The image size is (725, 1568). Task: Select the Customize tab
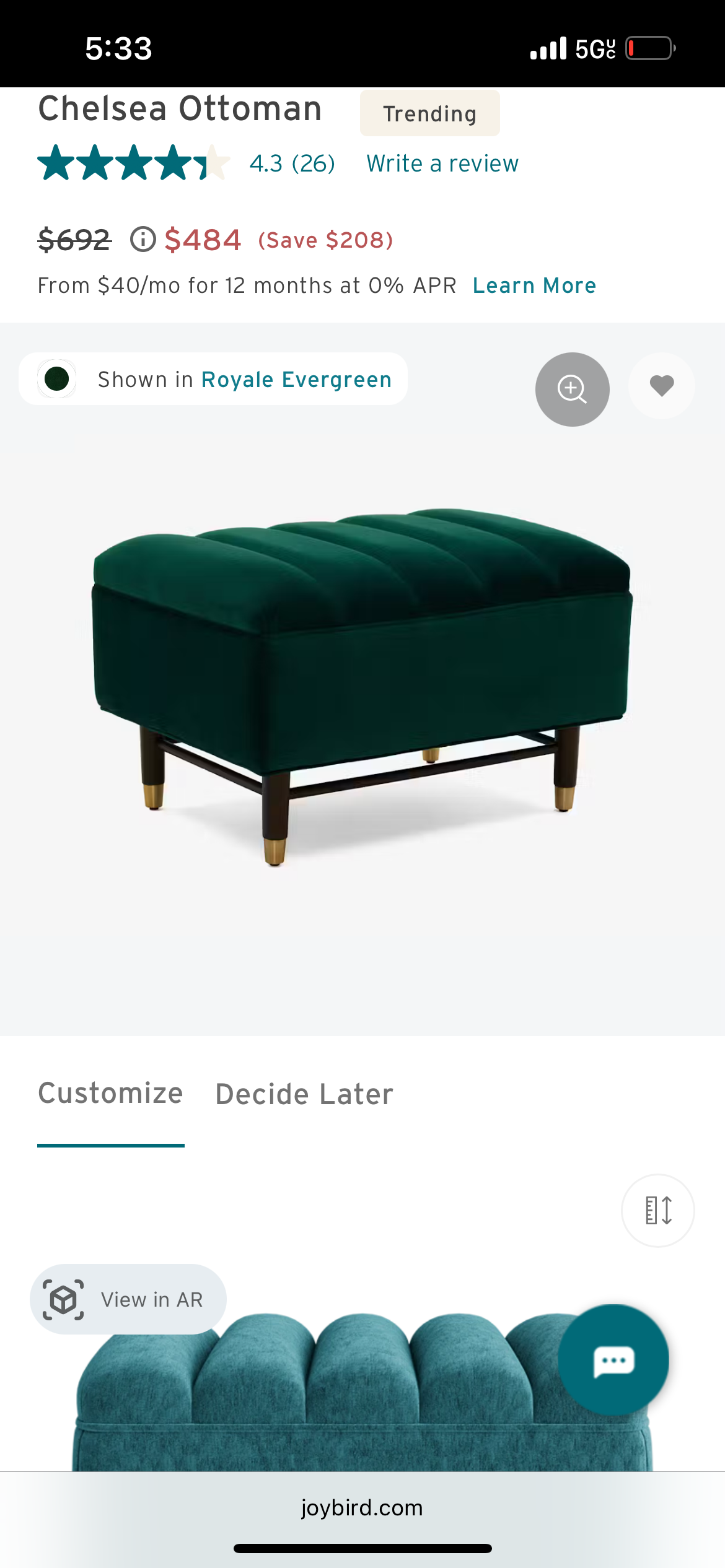pos(111,1094)
